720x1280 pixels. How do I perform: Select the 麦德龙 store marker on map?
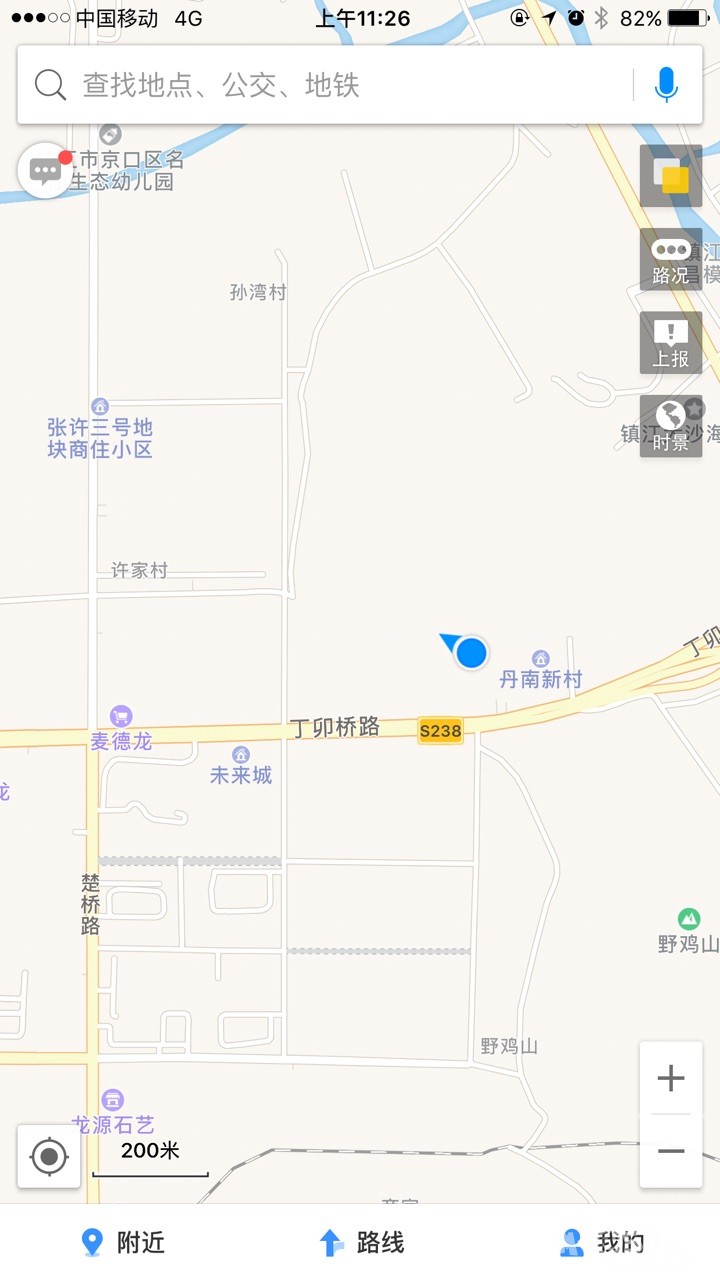(121, 717)
